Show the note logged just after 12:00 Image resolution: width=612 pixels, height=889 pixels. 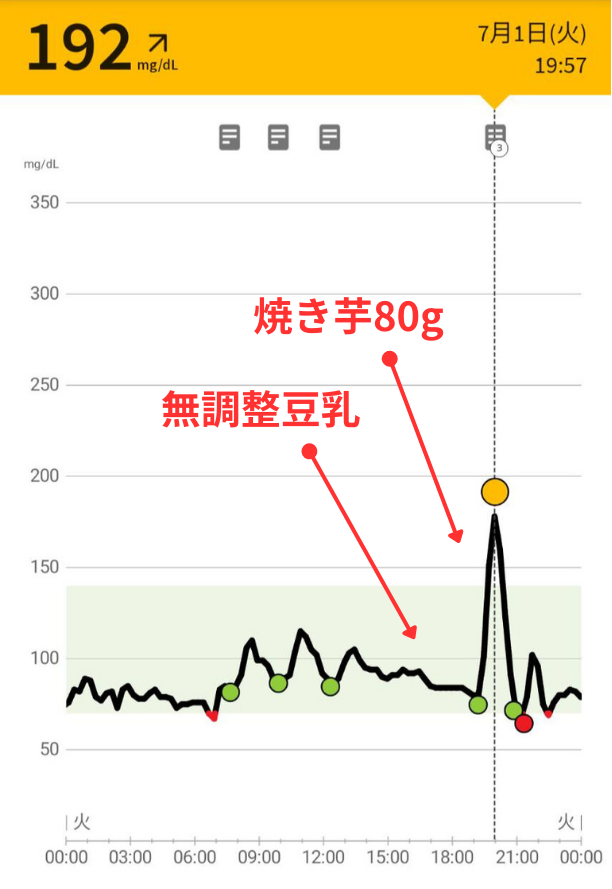[x=330, y=137]
